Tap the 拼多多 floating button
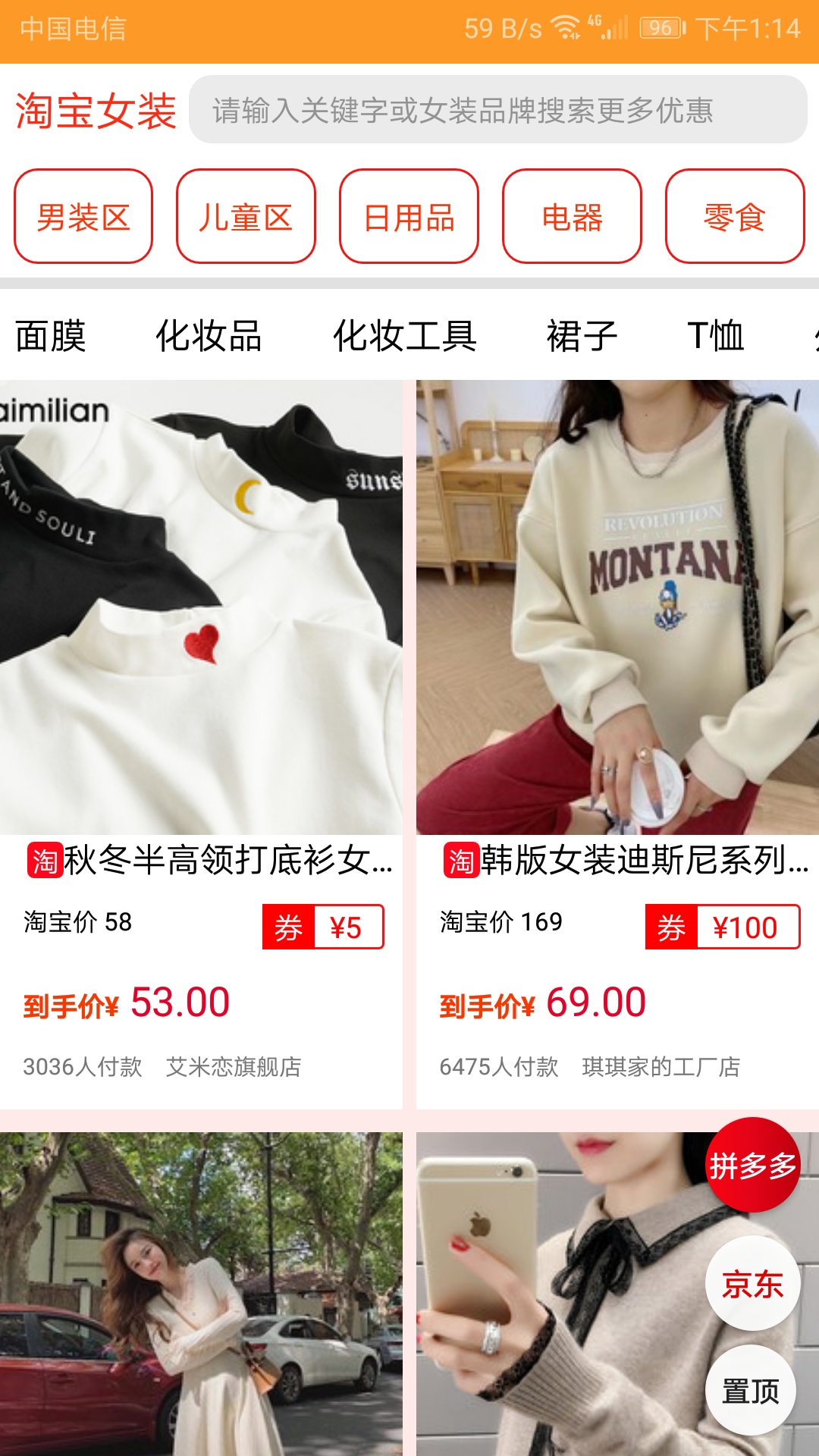The image size is (819, 1456). (752, 1166)
